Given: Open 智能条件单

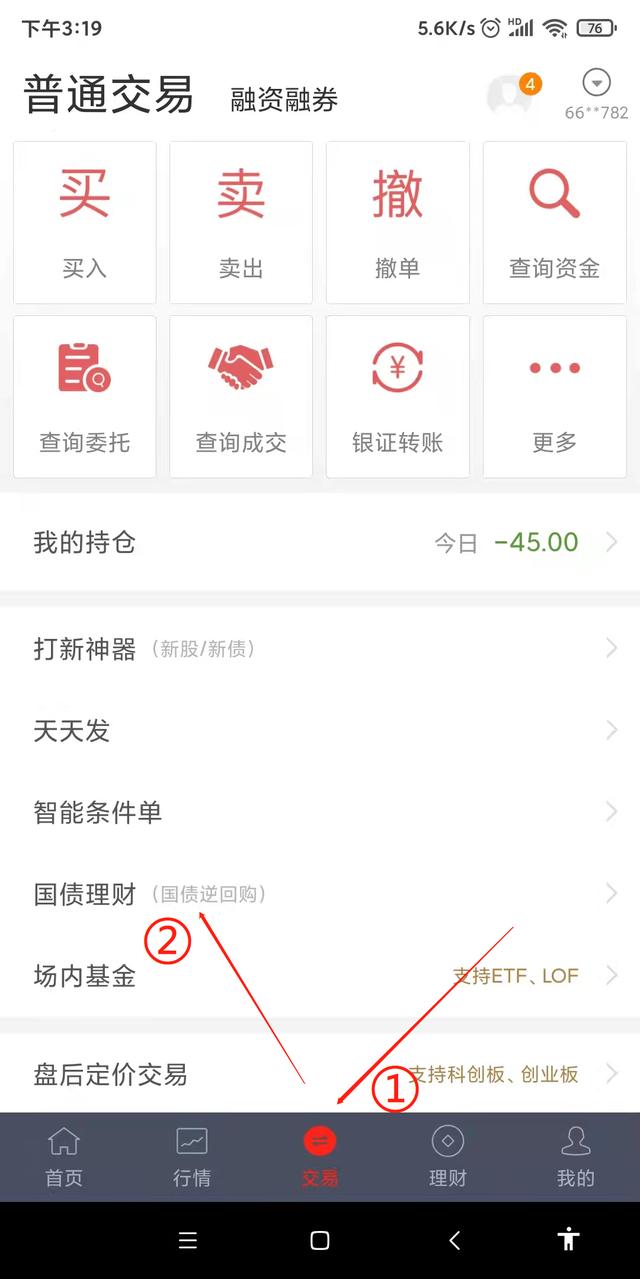Looking at the screenshot, I should 320,812.
